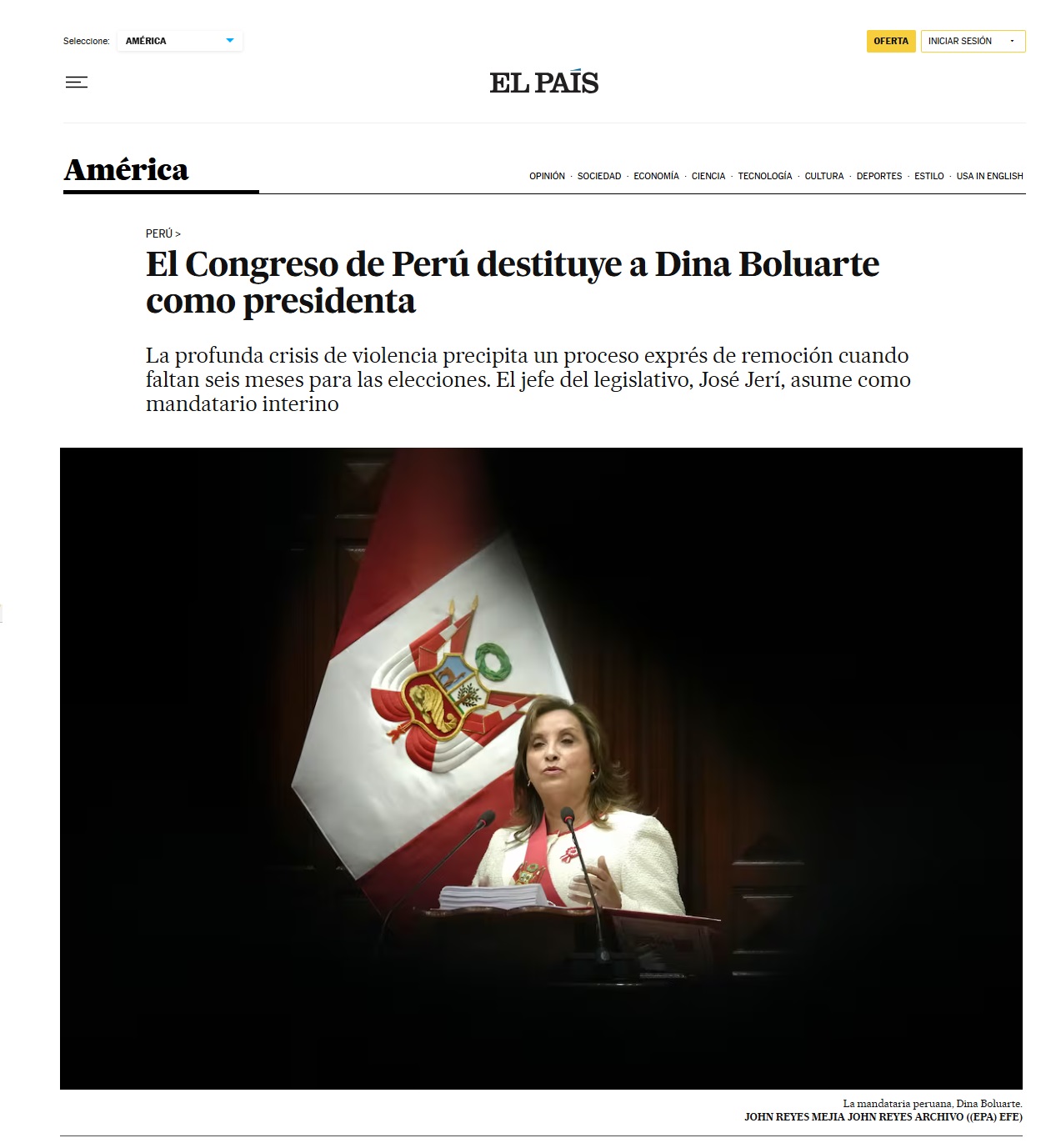The height and width of the screenshot is (1148, 1056).
Task: Switch to the Economía section
Action: pyautogui.click(x=656, y=176)
